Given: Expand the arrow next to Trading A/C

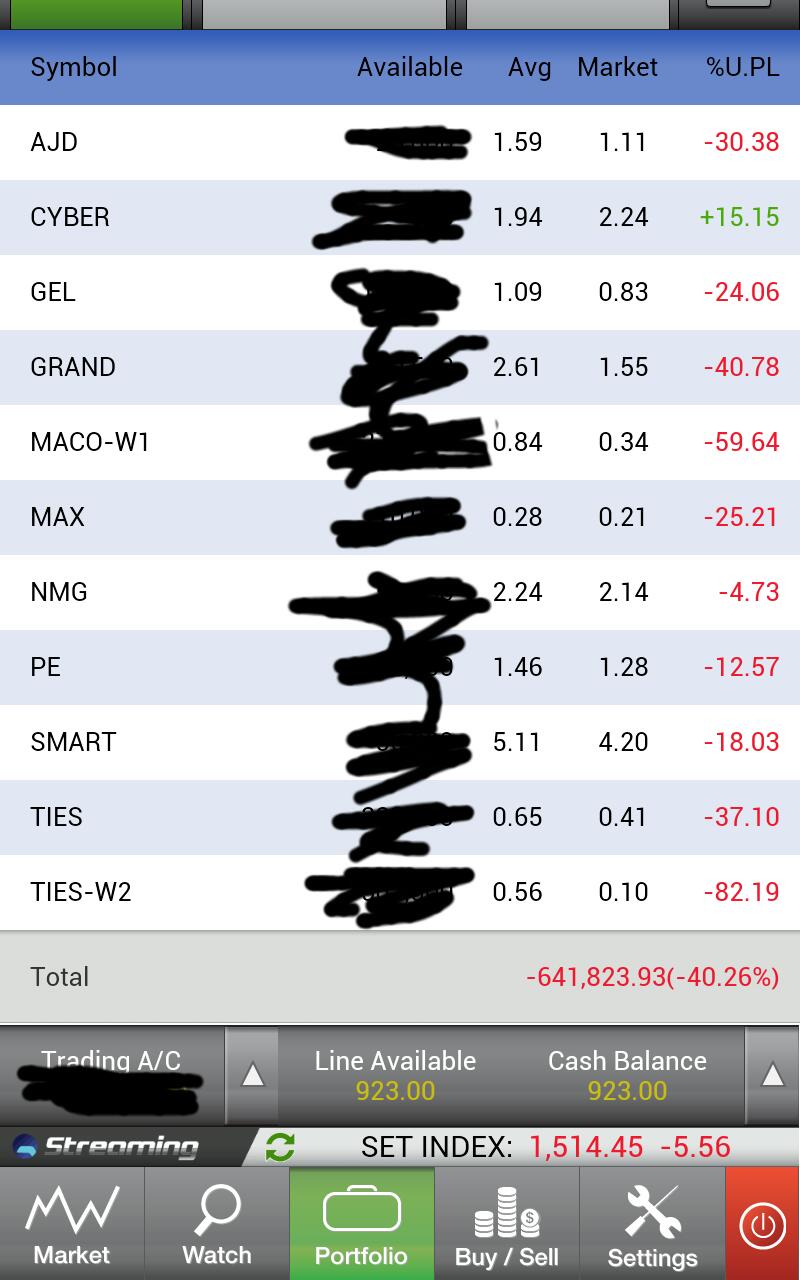Looking at the screenshot, I should tap(252, 1075).
